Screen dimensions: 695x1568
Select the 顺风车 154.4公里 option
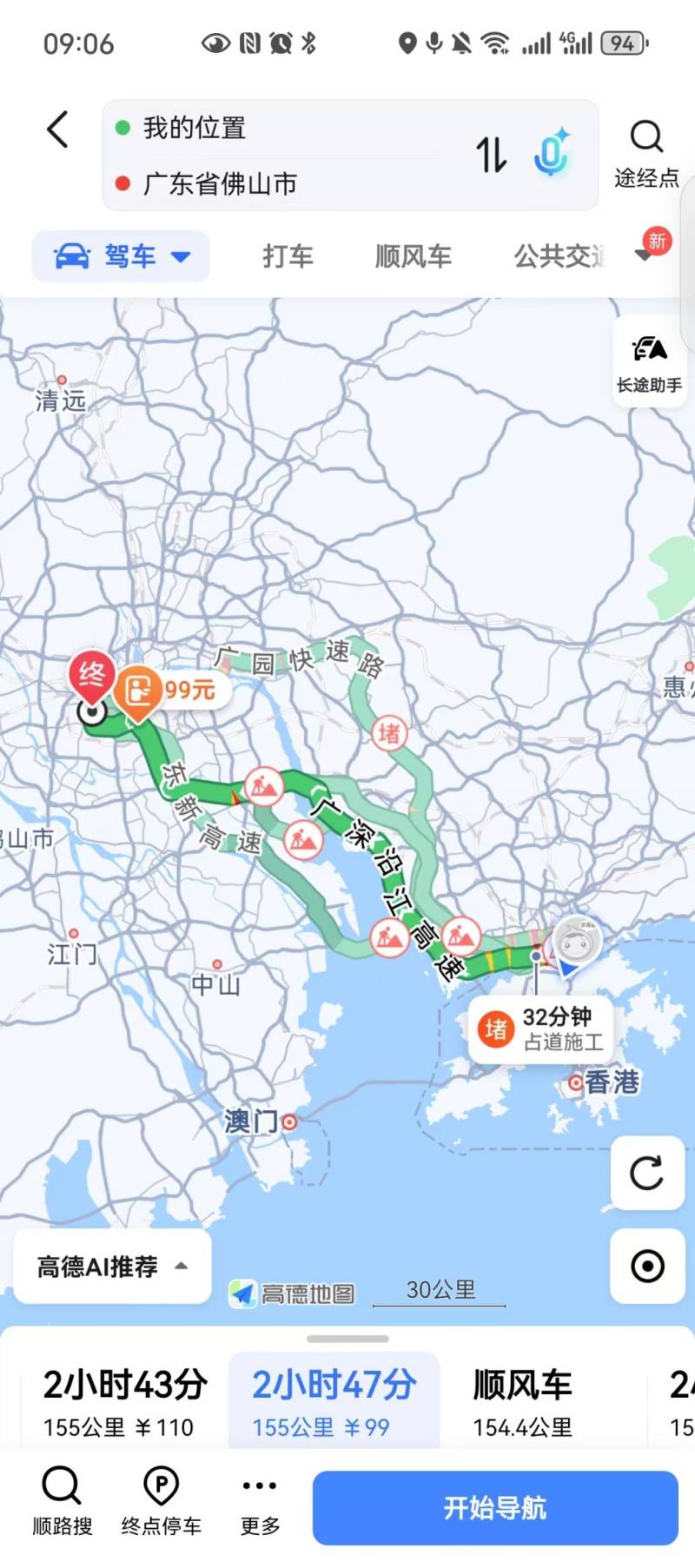523,1400
